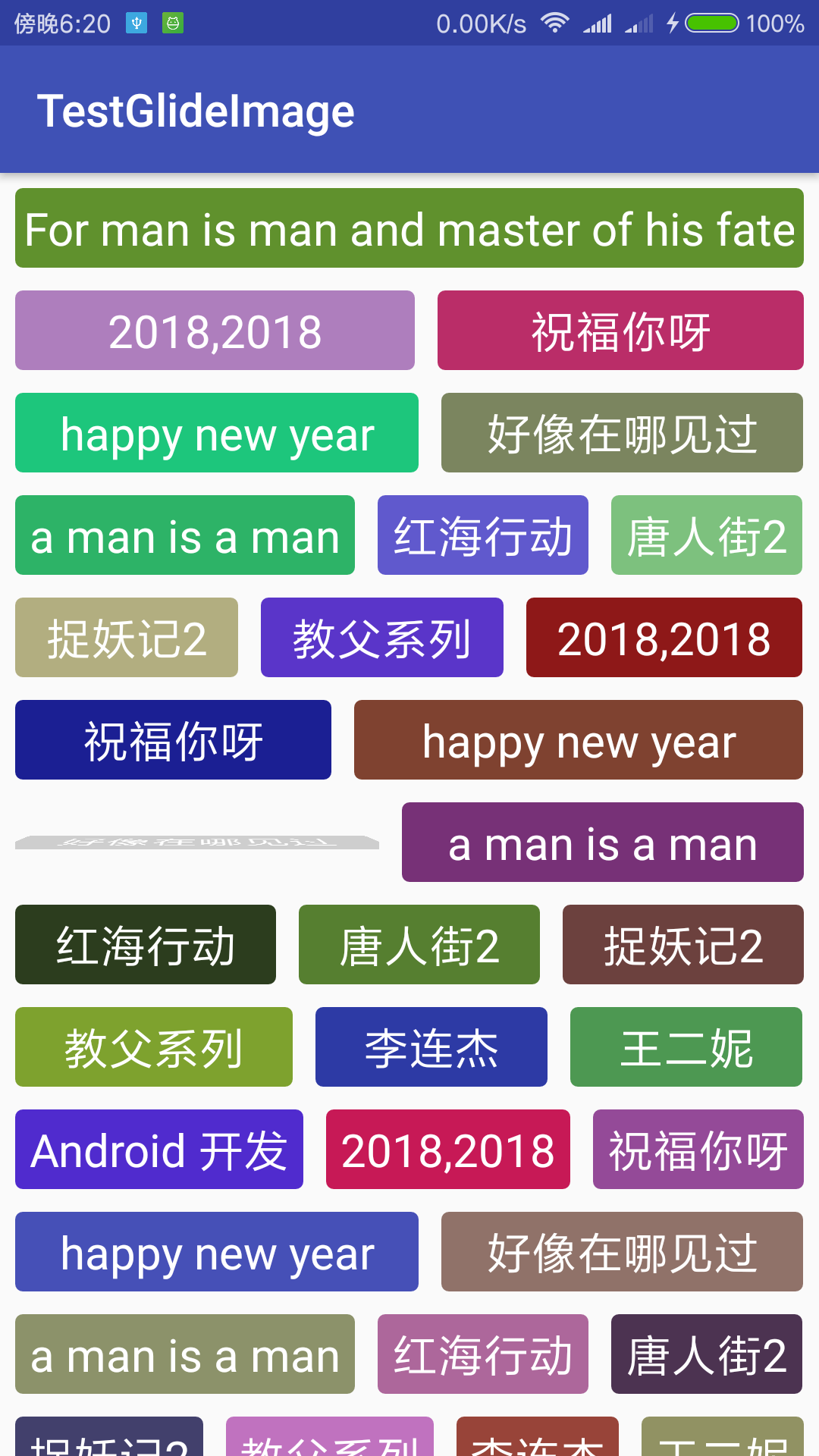Choose the blue 李连杰 chip
The image size is (819, 1456).
pos(431,1046)
